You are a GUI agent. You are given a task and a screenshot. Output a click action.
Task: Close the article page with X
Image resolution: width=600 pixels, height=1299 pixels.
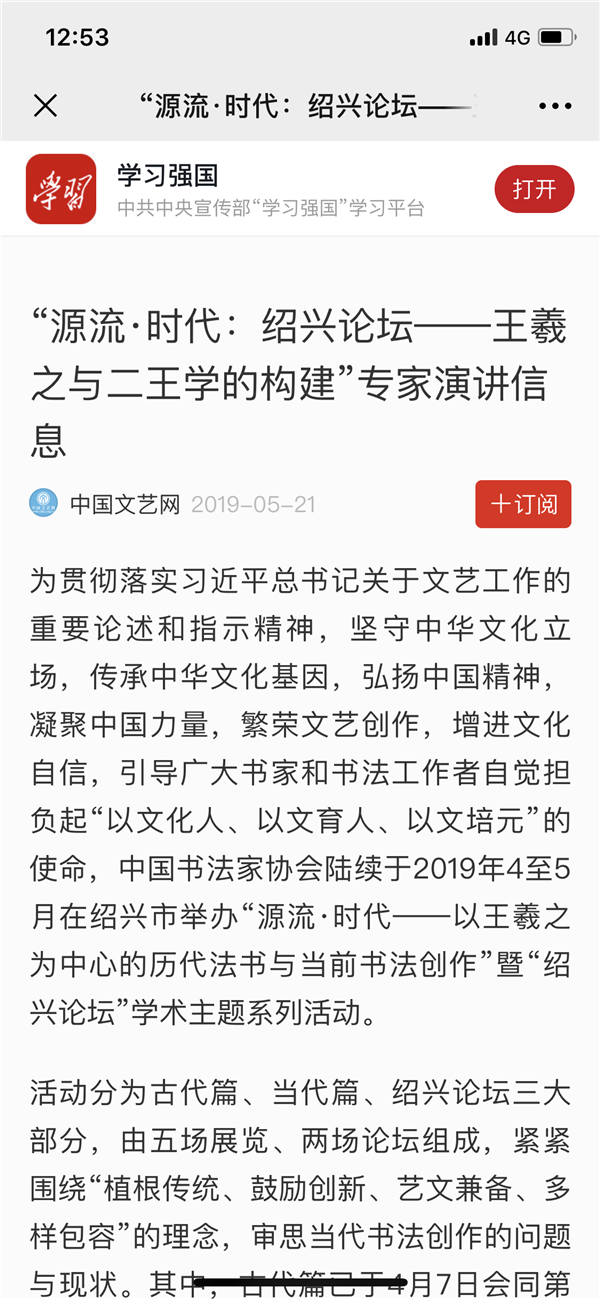click(45, 105)
